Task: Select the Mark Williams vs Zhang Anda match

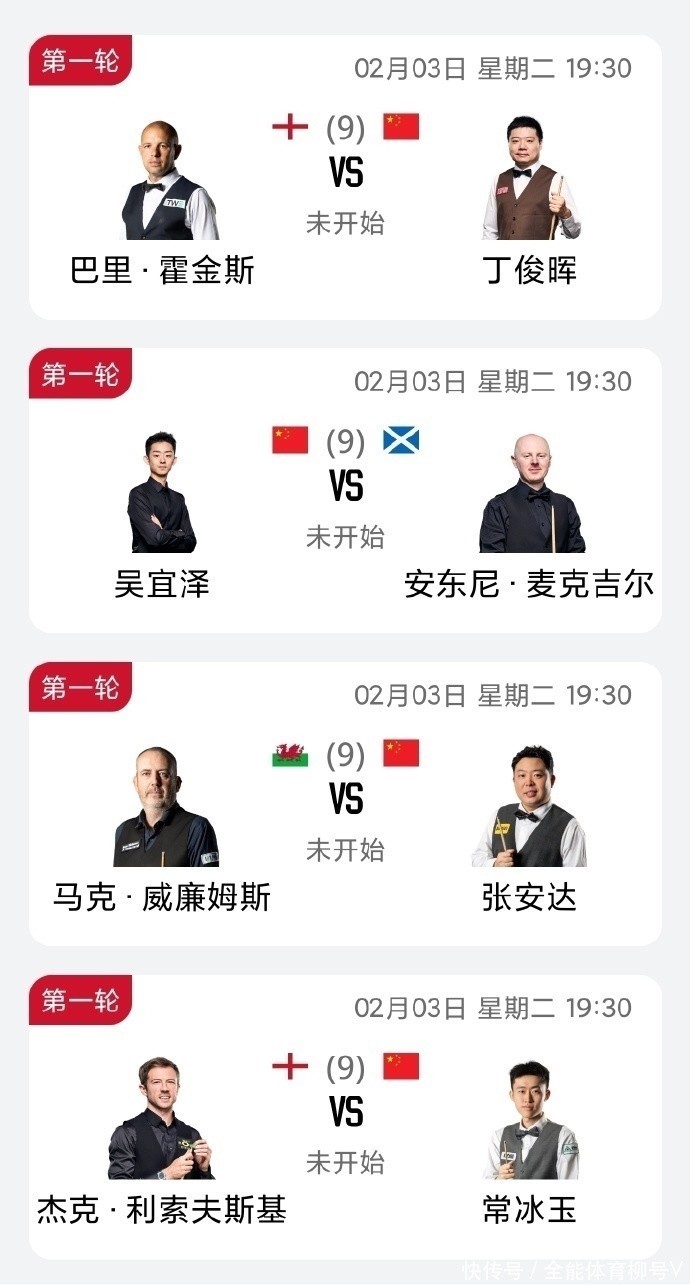Action: (x=345, y=804)
